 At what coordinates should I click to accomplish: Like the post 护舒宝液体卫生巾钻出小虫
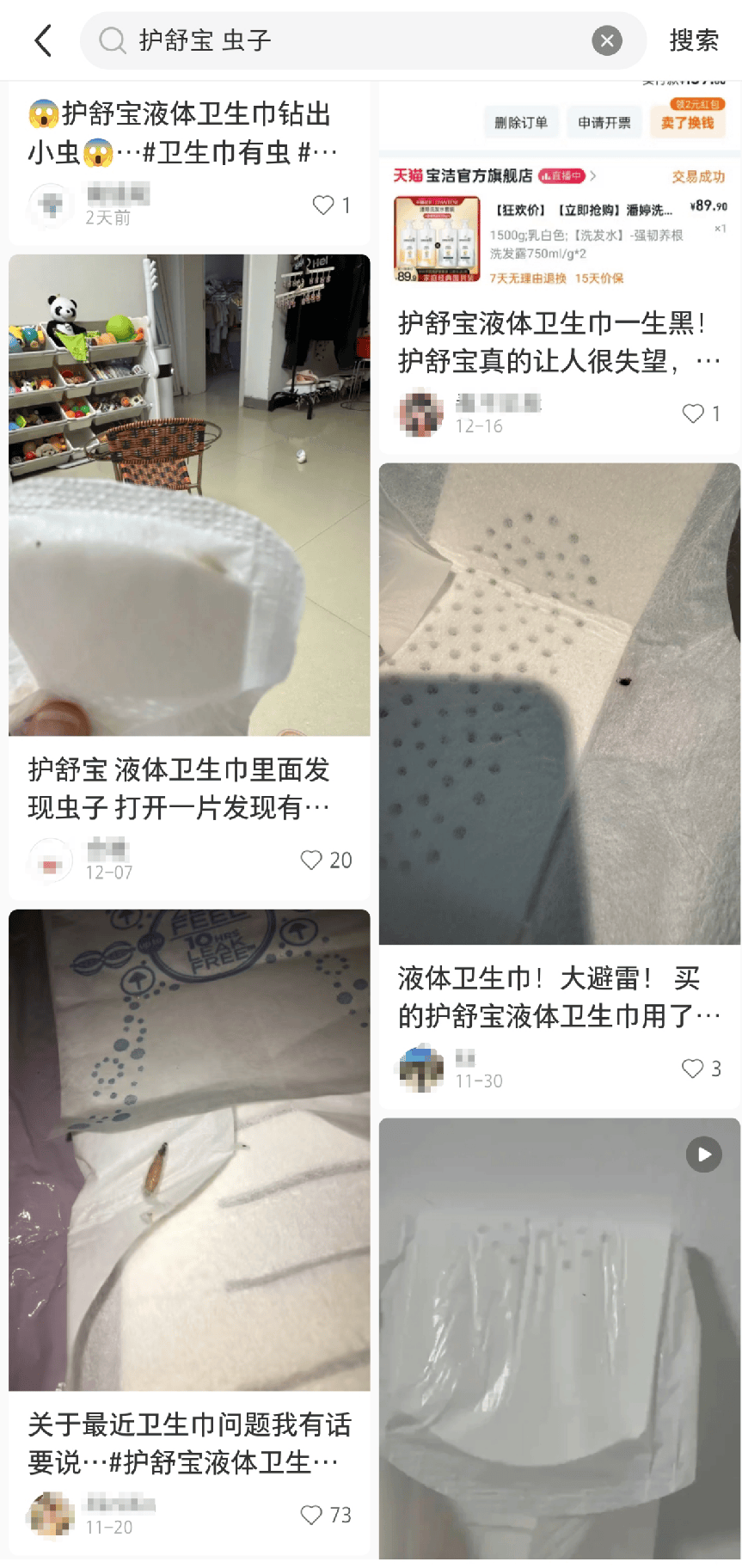(323, 205)
